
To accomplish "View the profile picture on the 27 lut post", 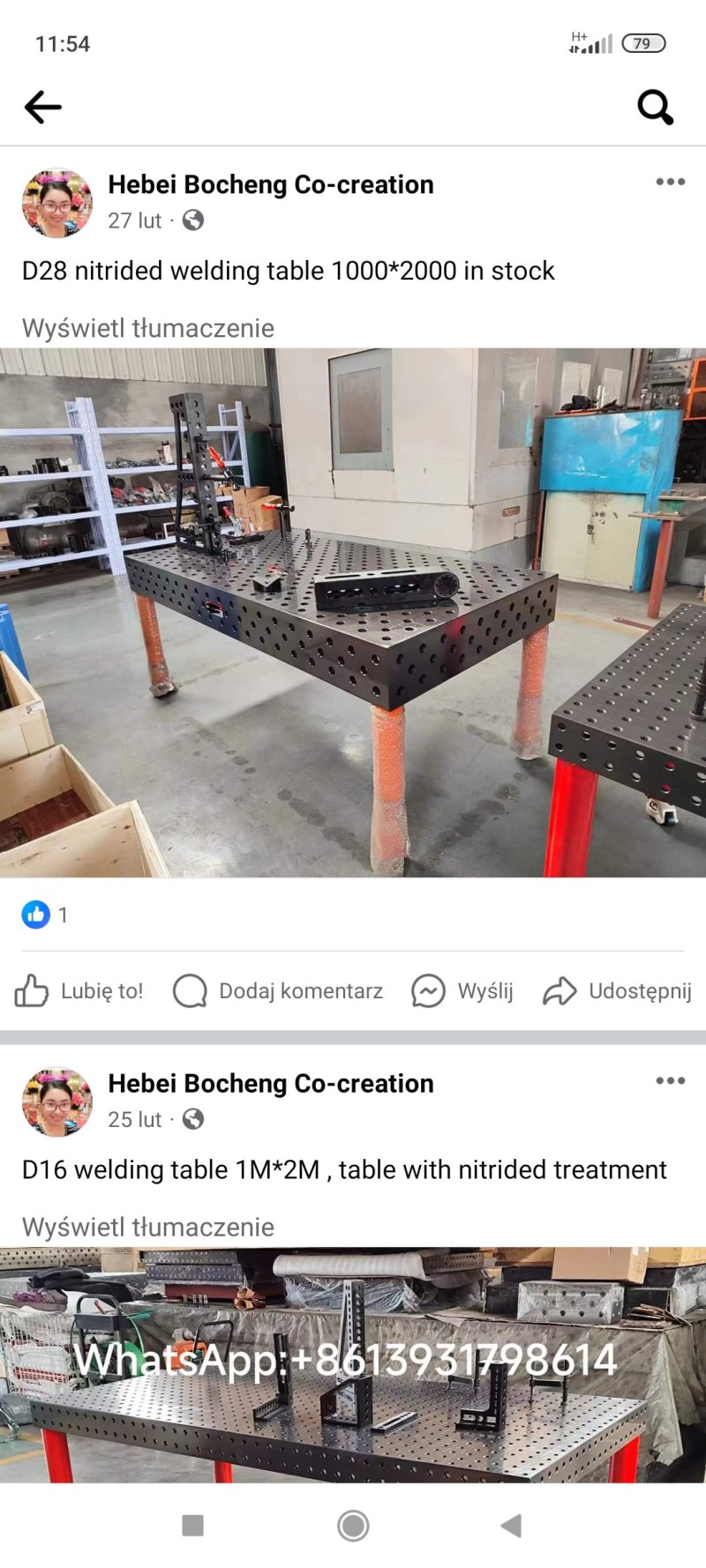I will (57, 203).
